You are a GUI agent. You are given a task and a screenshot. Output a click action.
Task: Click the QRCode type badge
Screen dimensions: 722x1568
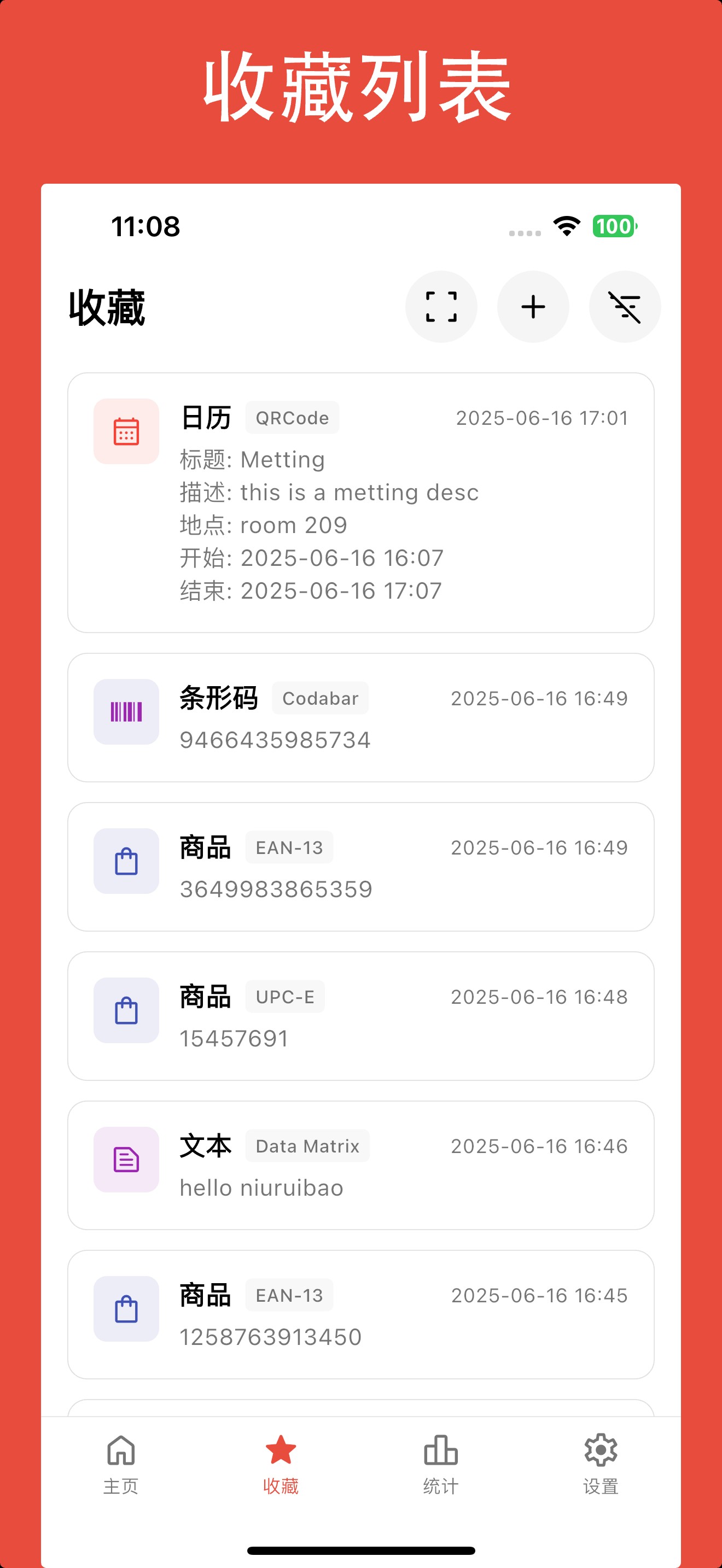[292, 417]
